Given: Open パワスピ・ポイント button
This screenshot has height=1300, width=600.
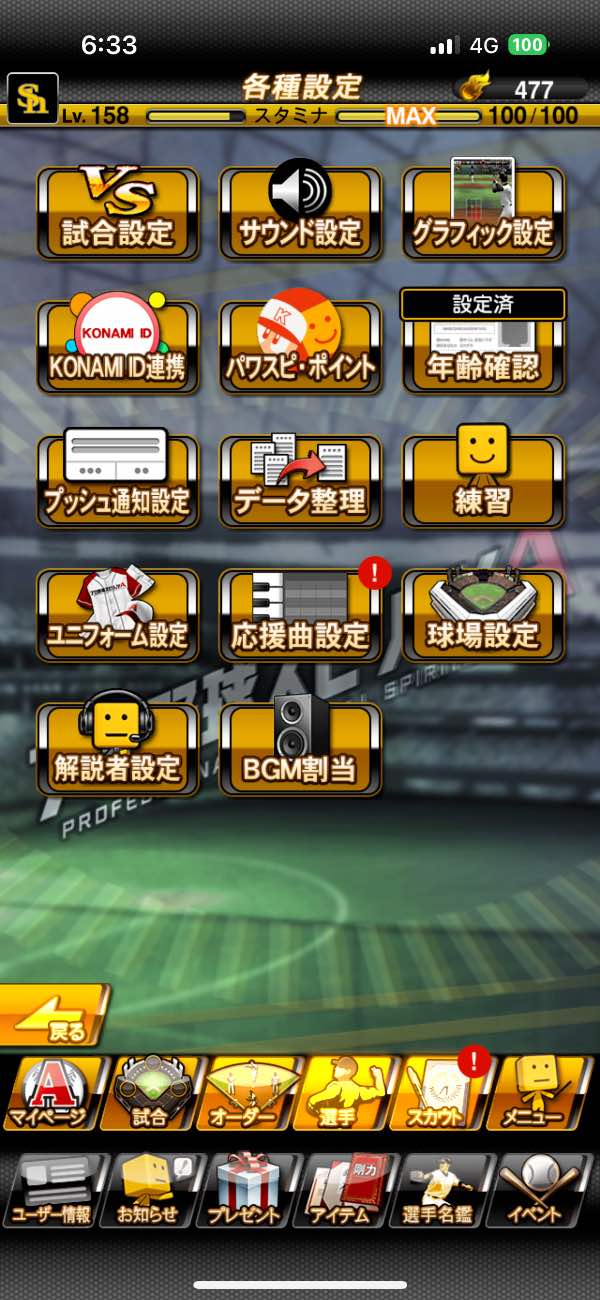Looking at the screenshot, I should [300, 347].
